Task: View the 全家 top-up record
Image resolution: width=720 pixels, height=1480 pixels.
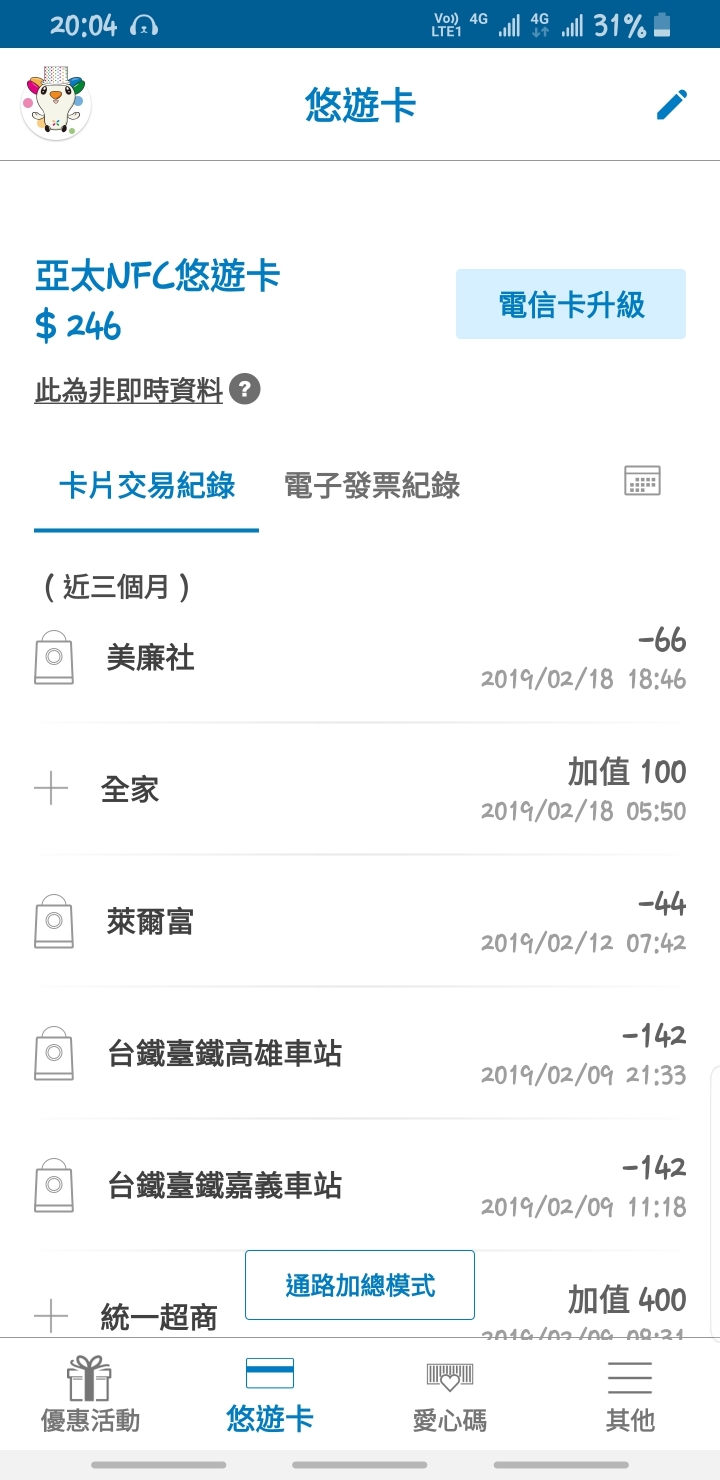Action: coord(360,790)
